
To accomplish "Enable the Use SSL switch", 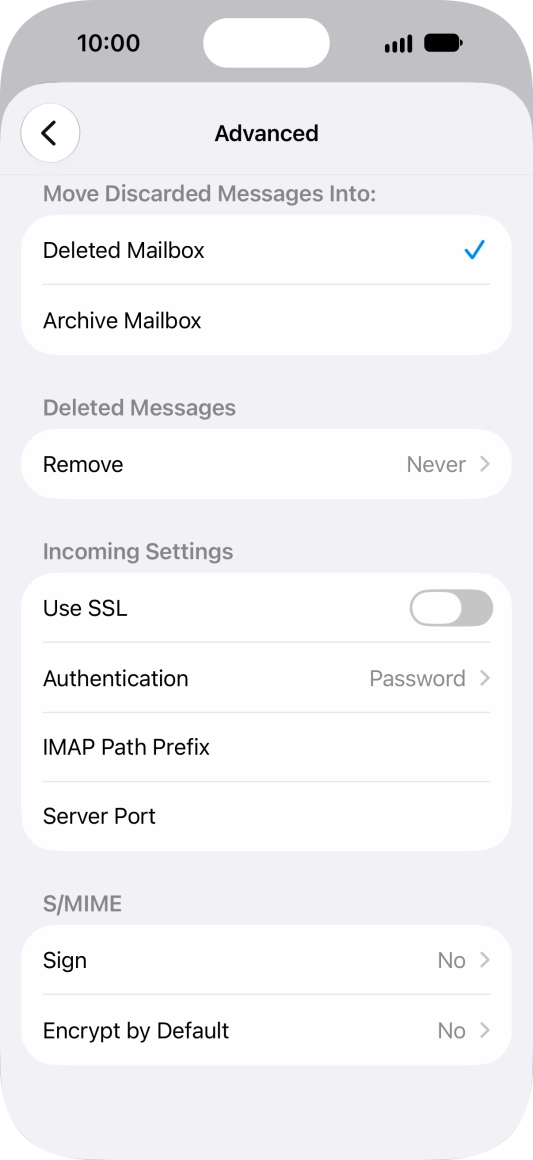I will point(451,608).
